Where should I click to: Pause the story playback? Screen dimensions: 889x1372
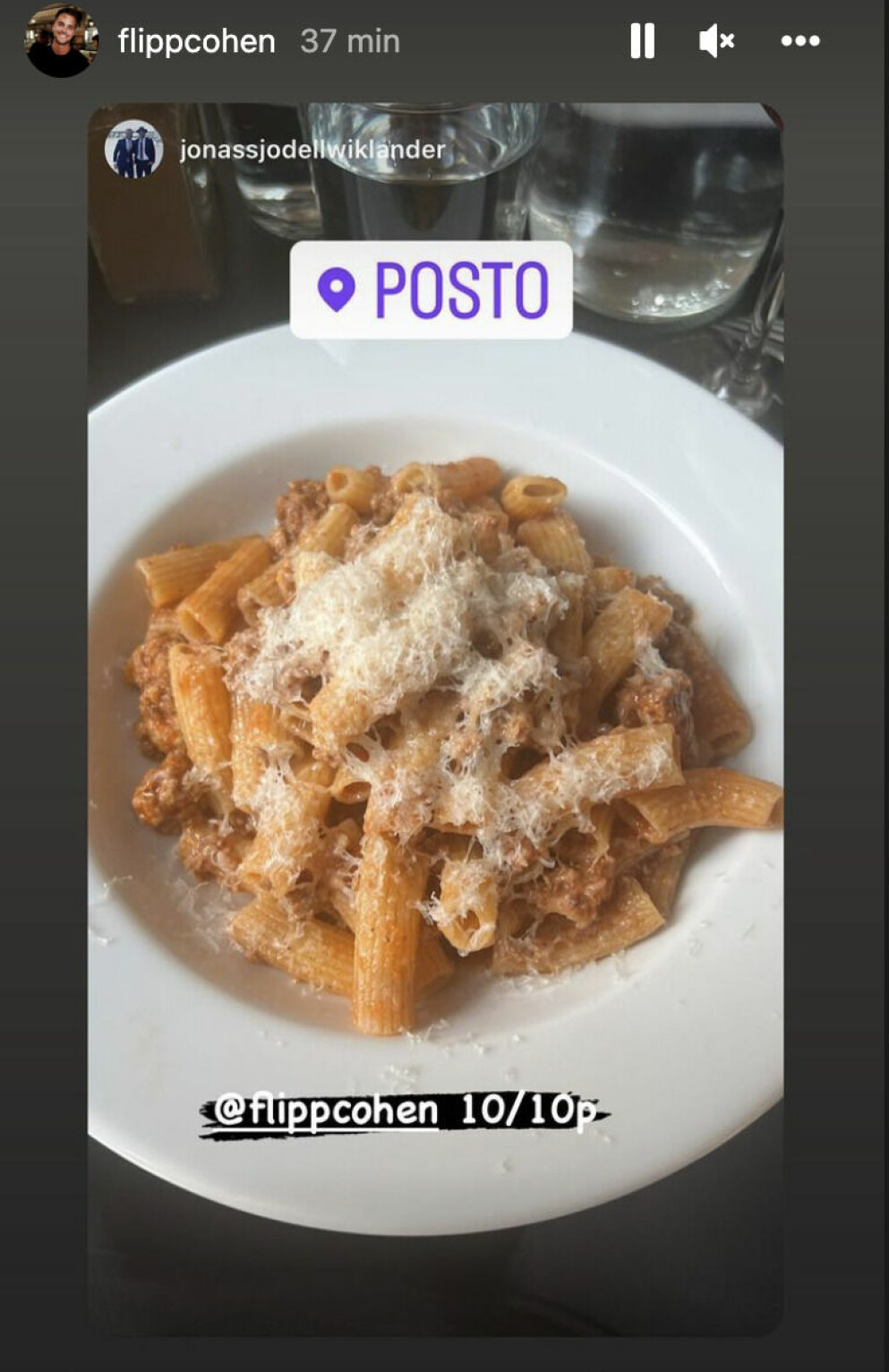click(x=642, y=41)
